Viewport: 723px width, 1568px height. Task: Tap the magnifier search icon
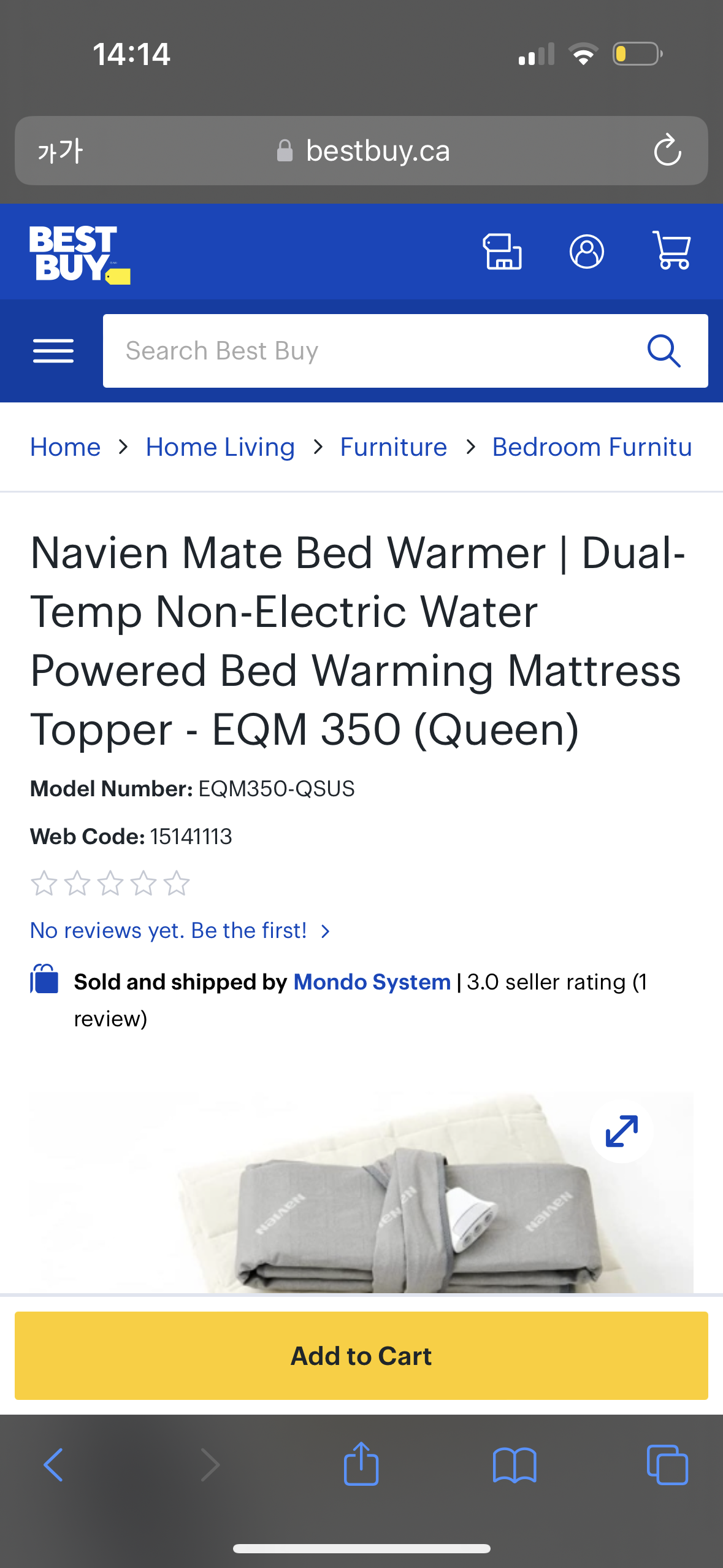coord(664,351)
